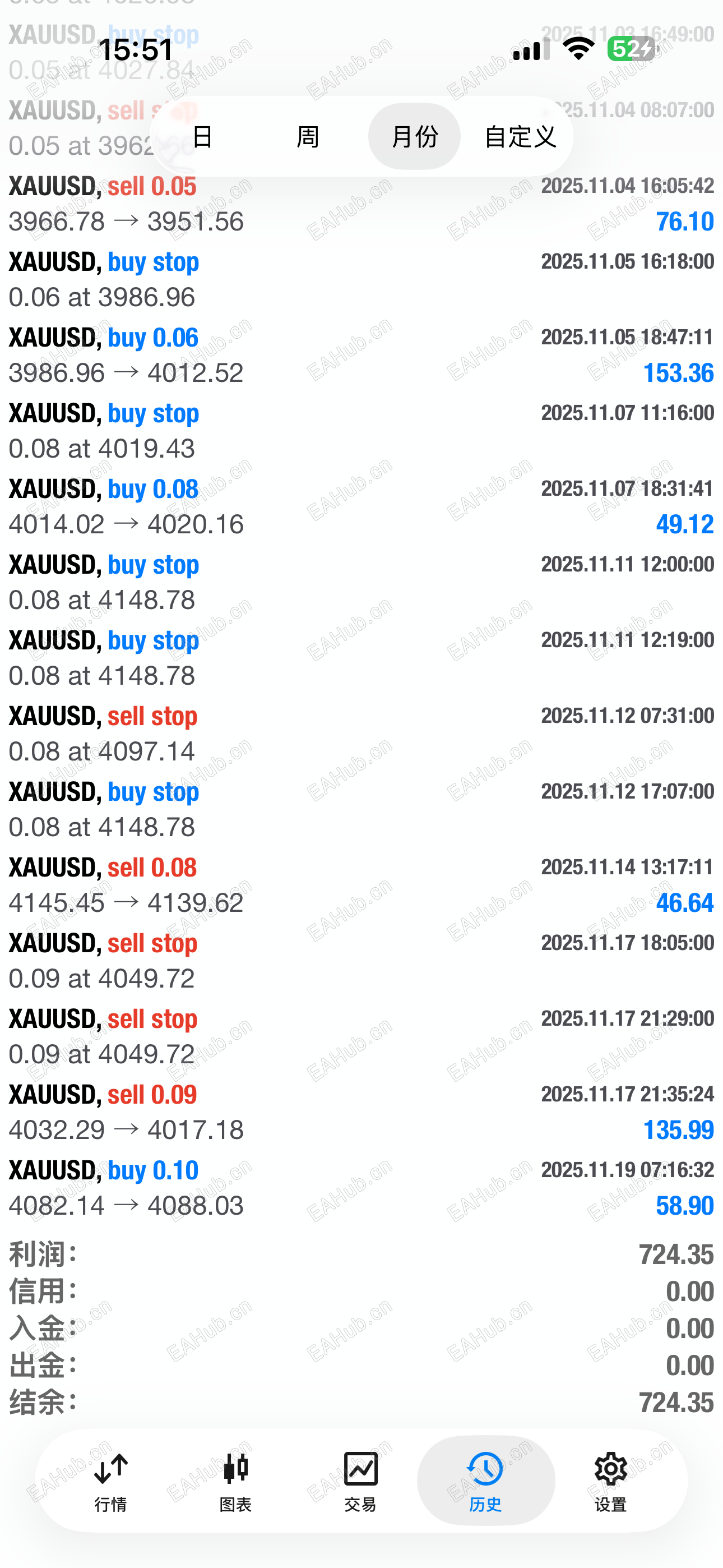Screen dimensions: 723x1568
Task: Expand the buy 0.06 deal with 153.36 profit
Action: [361, 356]
